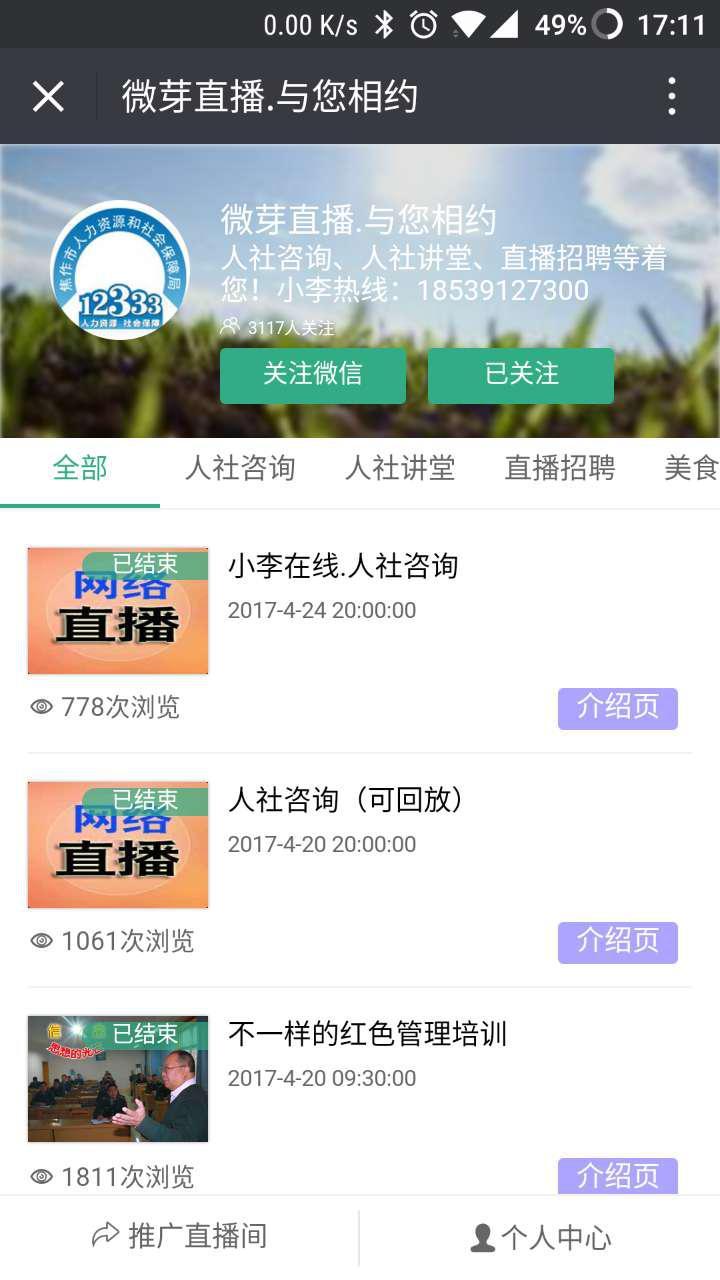Open 介绍页 for 小李在线.人社咨询
720x1280 pixels.
618,708
